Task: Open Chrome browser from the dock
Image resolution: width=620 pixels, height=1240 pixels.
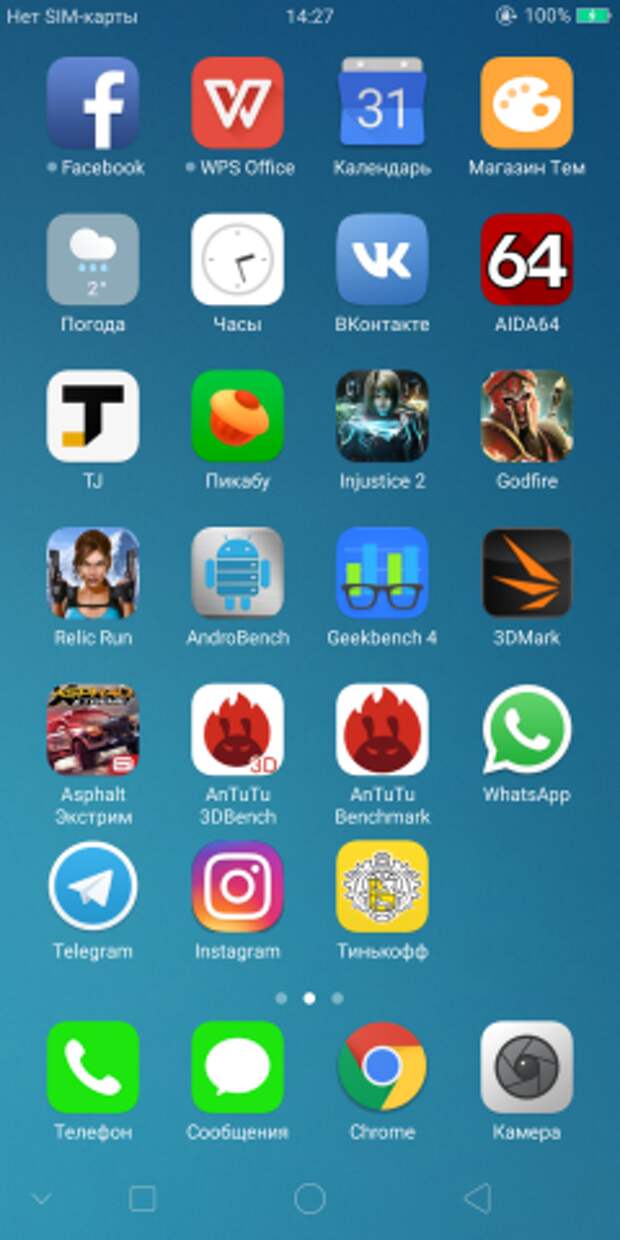Action: click(x=382, y=1067)
